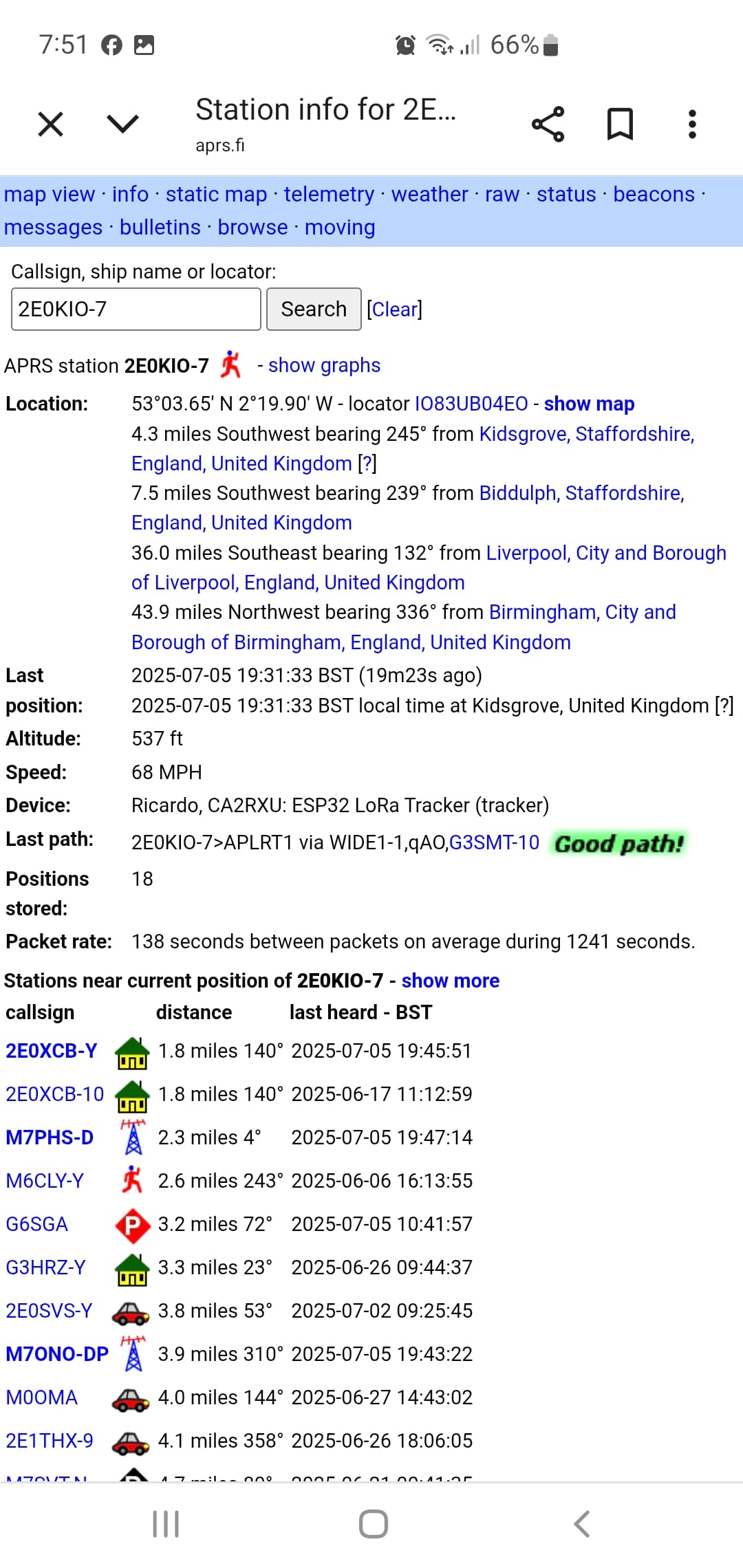
Task: Expand the page options chevron
Action: 123,124
